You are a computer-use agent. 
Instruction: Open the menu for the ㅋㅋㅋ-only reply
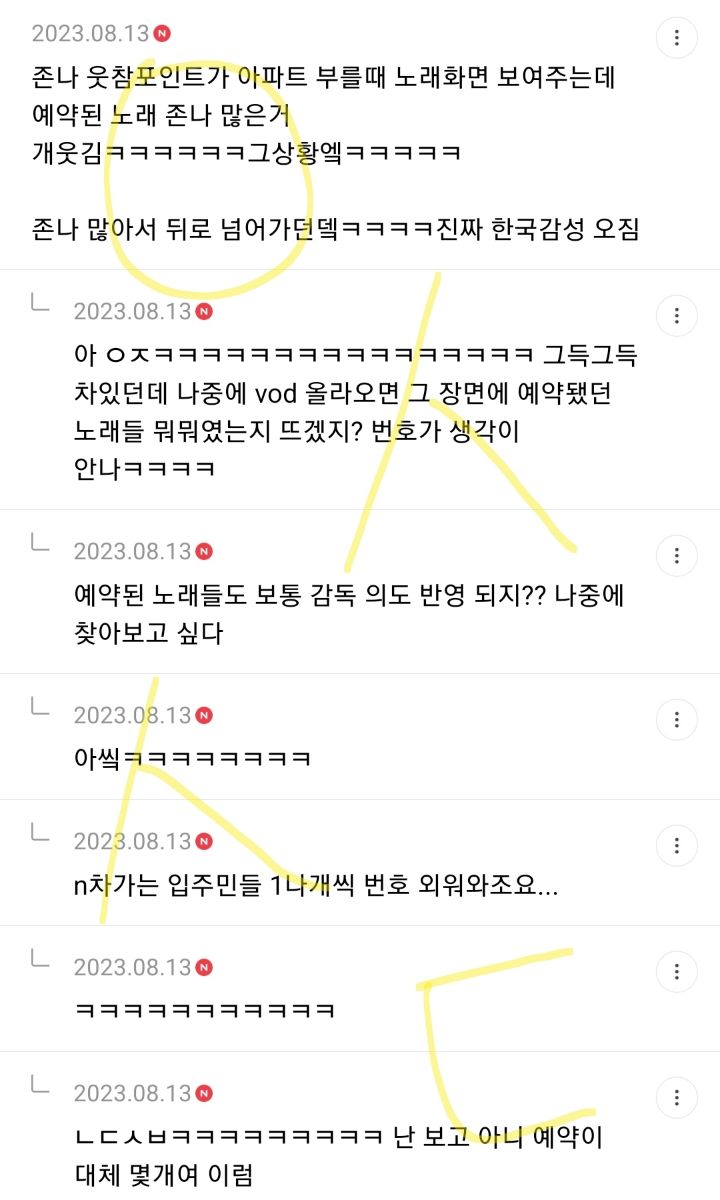(x=677, y=972)
